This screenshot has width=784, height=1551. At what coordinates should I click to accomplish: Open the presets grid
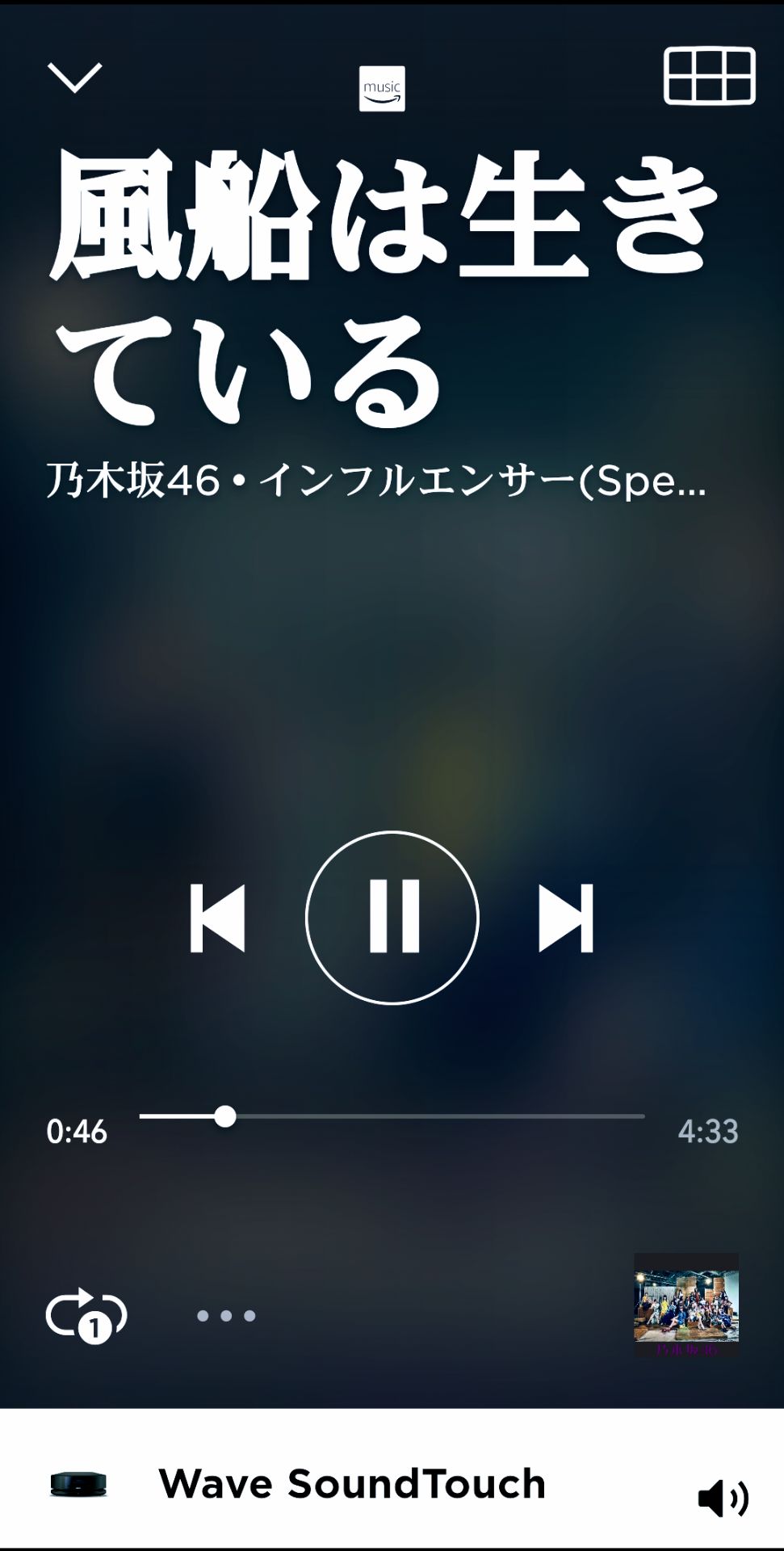tap(709, 77)
